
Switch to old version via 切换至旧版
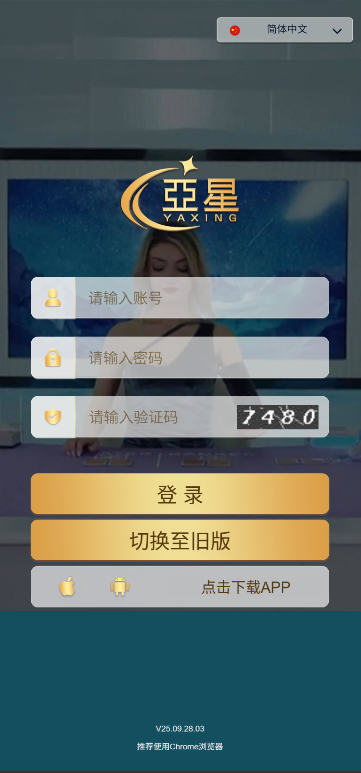point(180,540)
